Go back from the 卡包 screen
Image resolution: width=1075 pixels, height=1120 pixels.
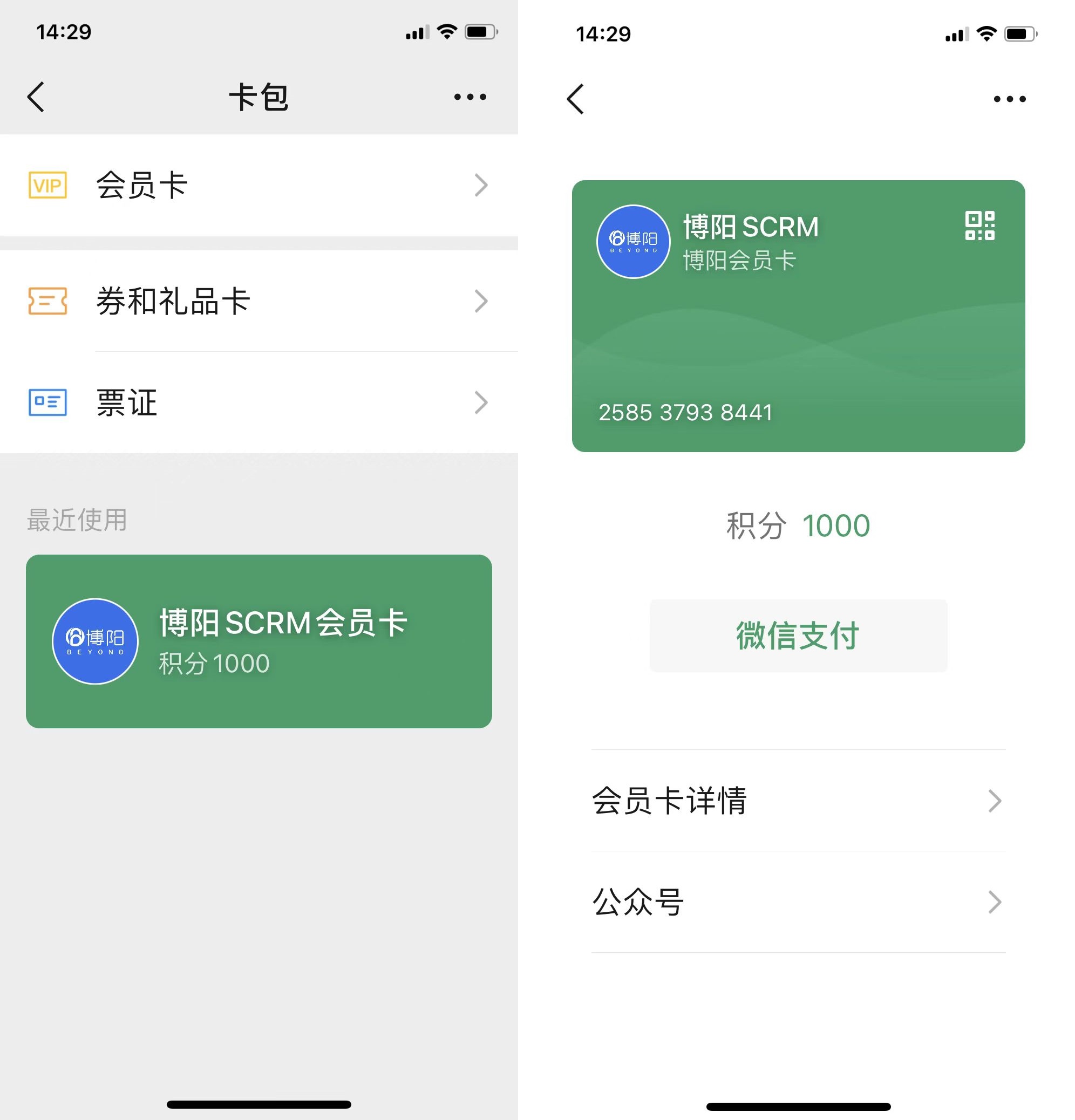(36, 97)
